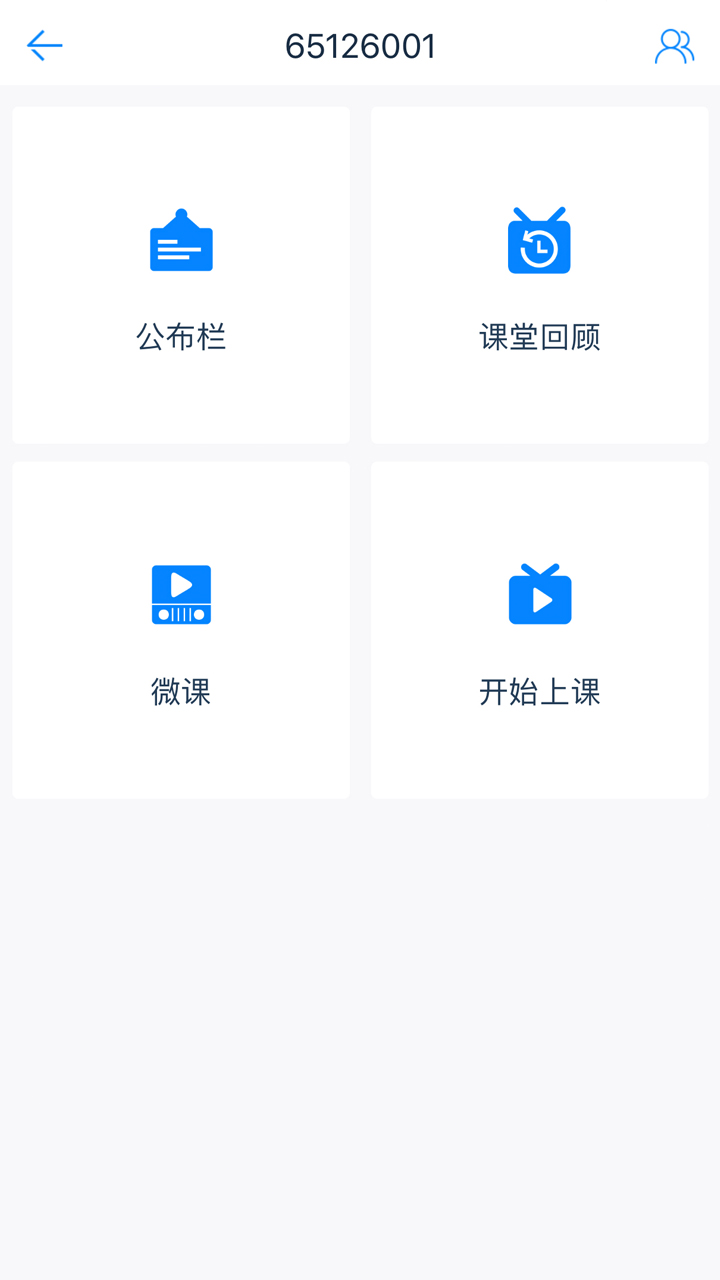Navigate back using the left arrow
720x1280 pixels.
coord(44,45)
